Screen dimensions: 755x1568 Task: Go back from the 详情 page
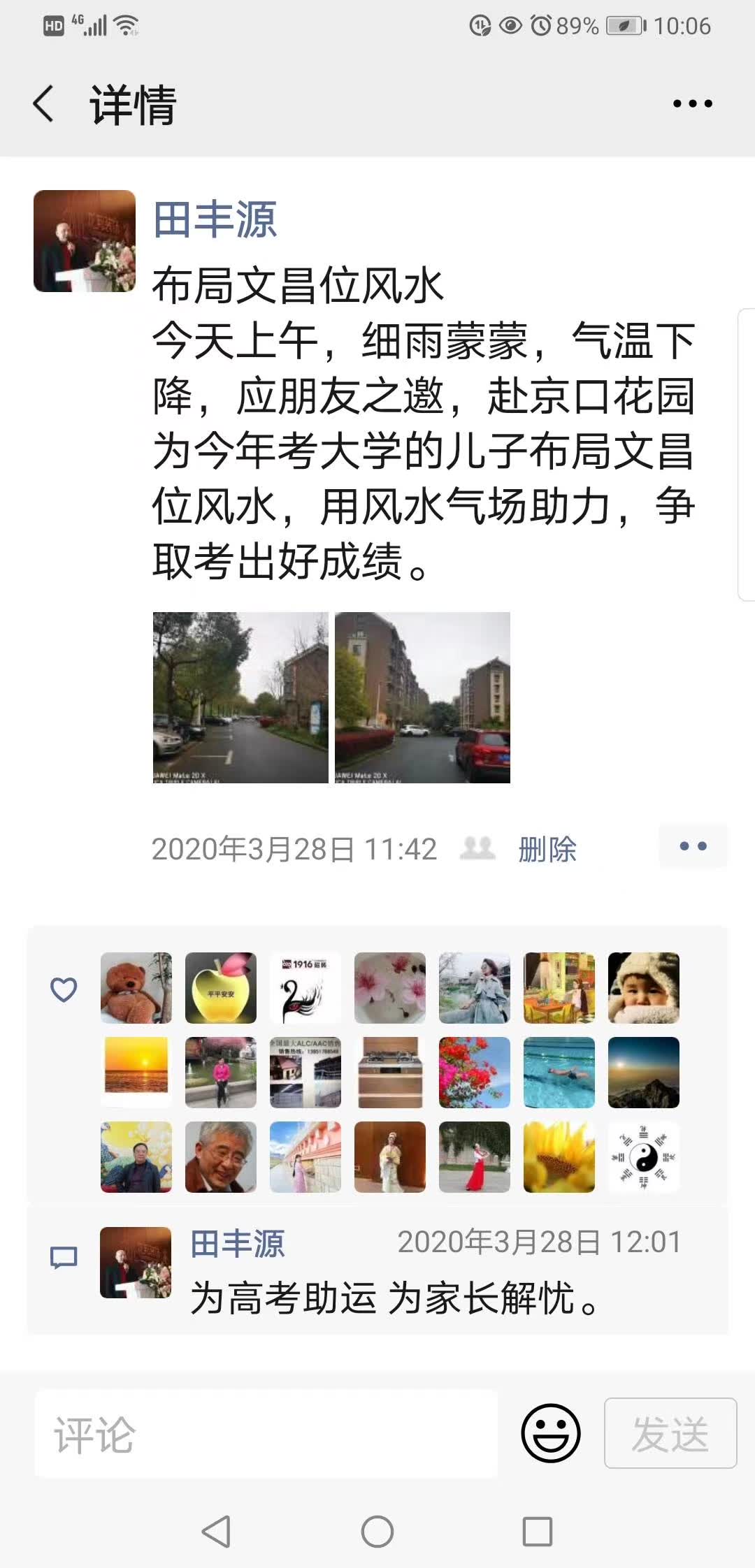tap(43, 104)
